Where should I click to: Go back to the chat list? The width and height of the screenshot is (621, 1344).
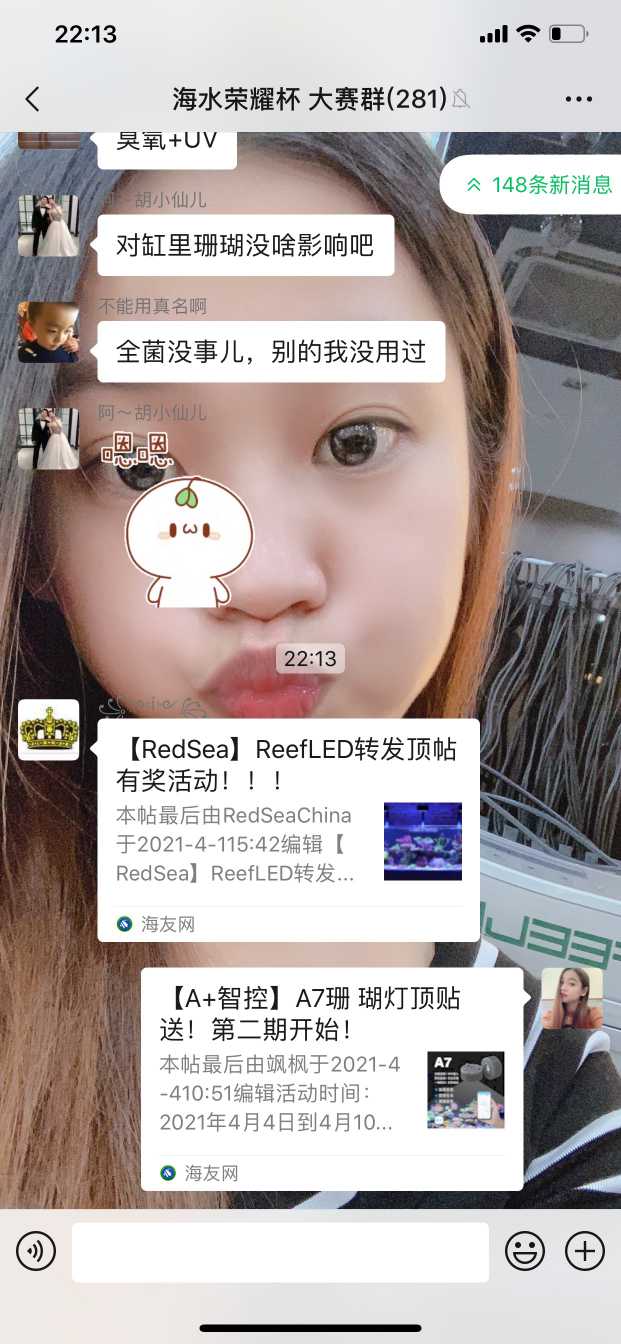33,99
